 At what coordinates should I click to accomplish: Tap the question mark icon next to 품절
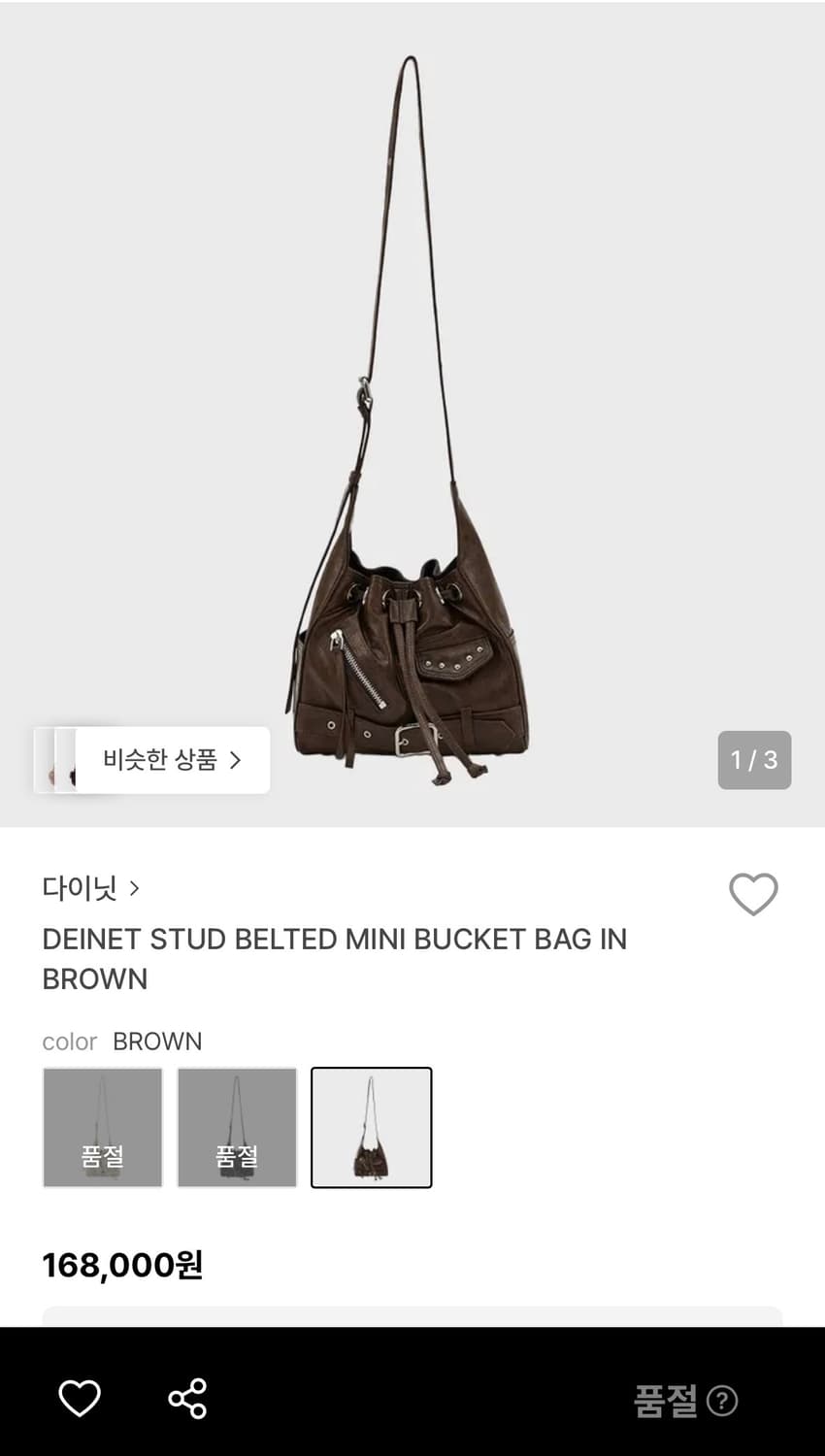719,1398
